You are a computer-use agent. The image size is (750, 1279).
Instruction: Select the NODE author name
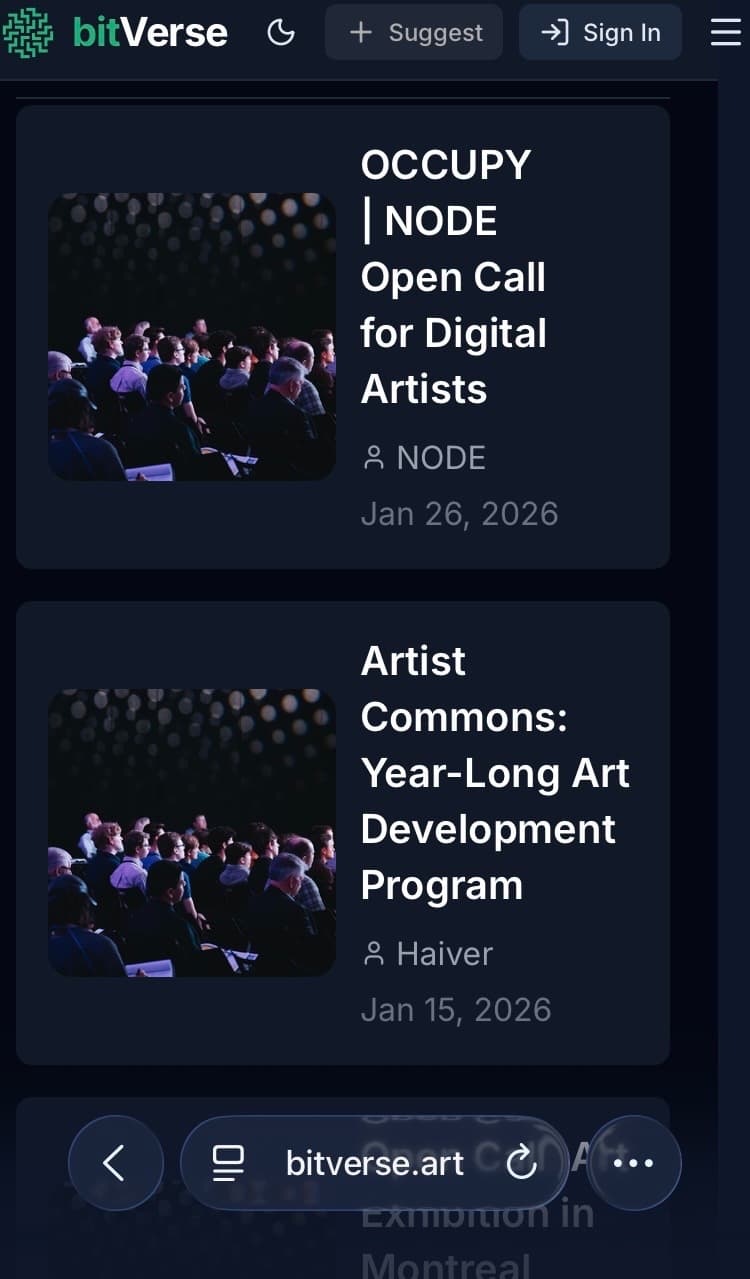[441, 457]
